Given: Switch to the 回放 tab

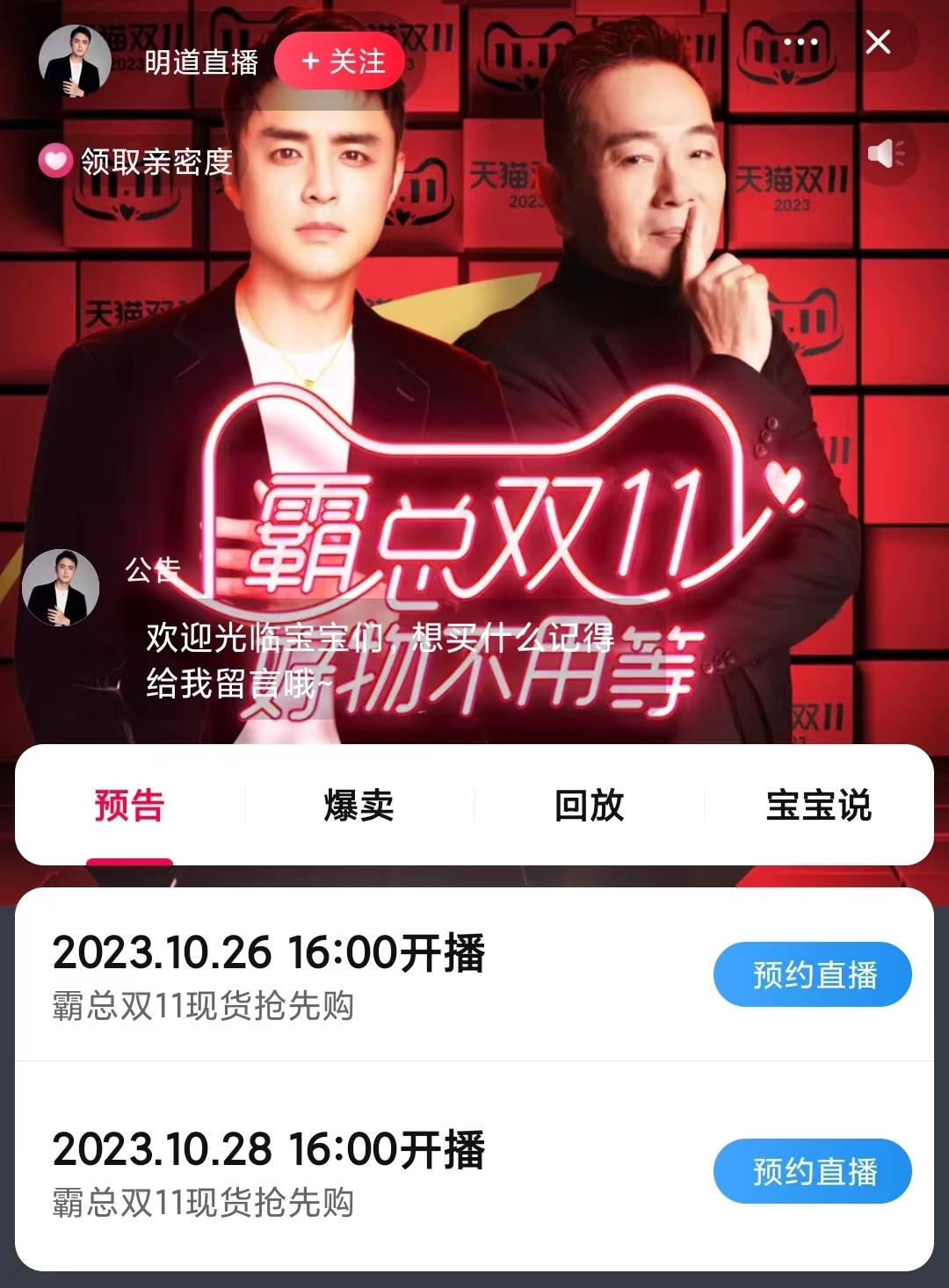Looking at the screenshot, I should click(589, 805).
